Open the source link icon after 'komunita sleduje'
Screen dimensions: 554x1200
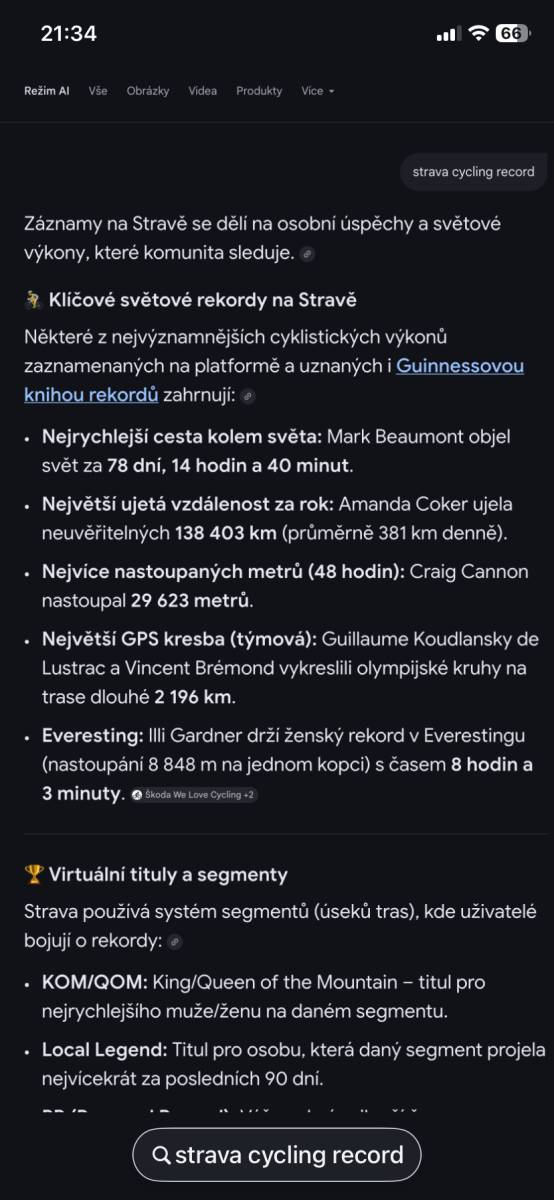tap(307, 254)
